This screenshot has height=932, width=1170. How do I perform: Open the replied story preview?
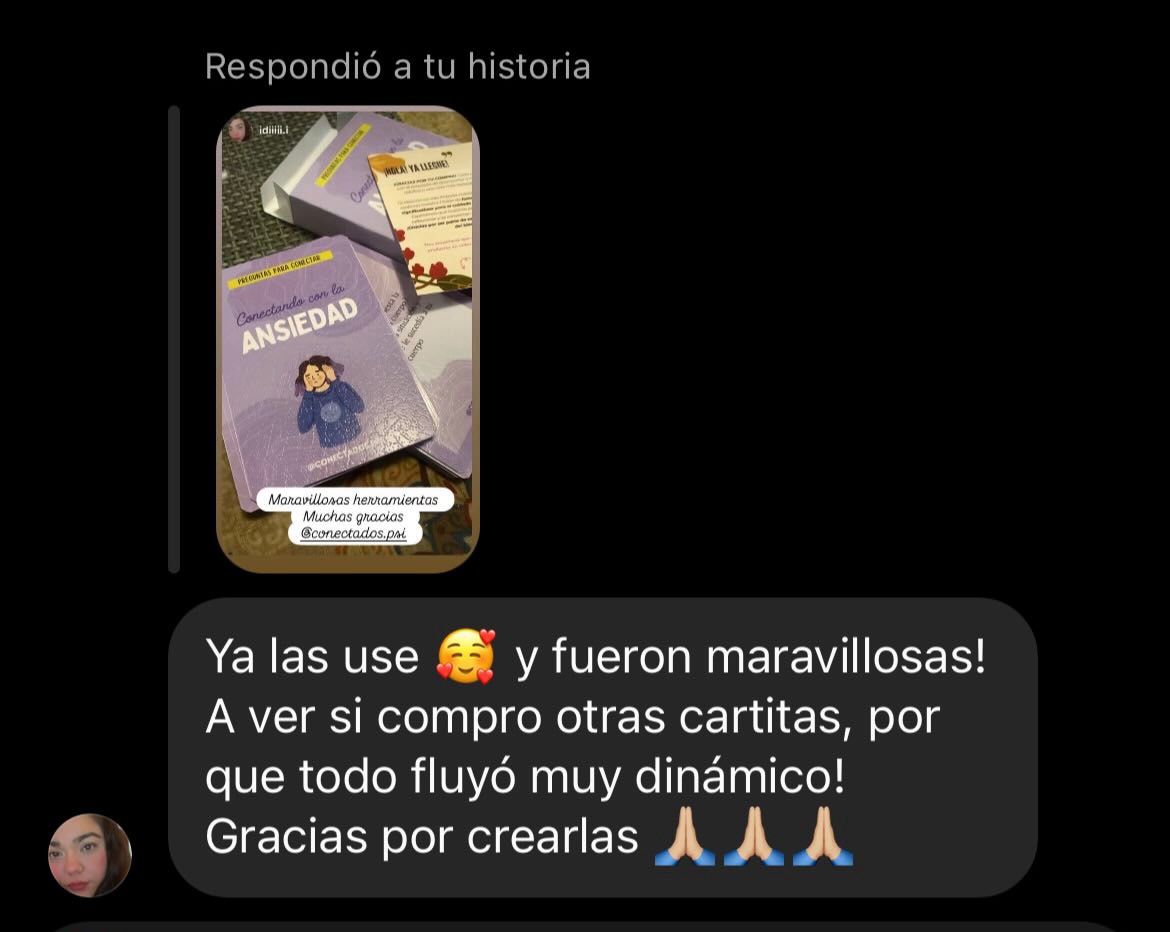(x=347, y=339)
